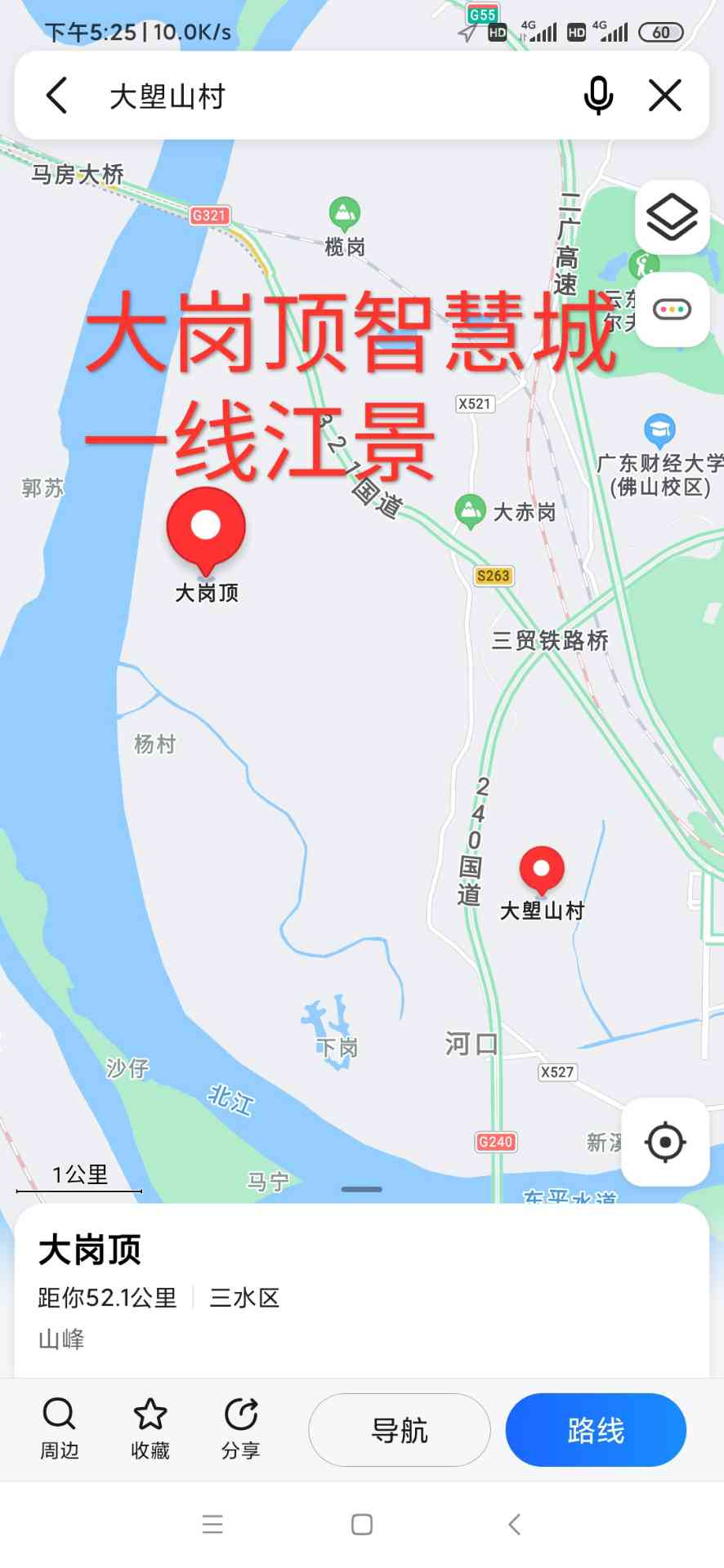724x1568 pixels.
Task: Search nearby with 周边
Action: (60, 1429)
